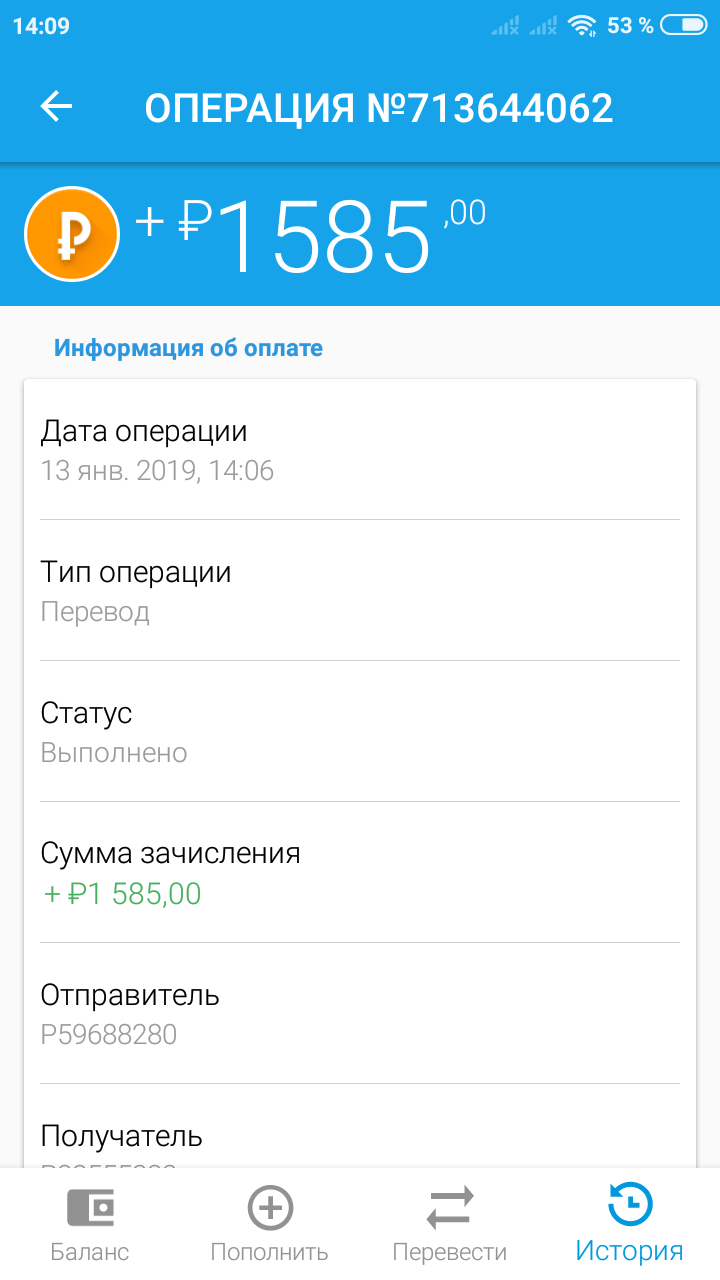720x1280 pixels.
Task: Switch to the Баланс tab
Action: 90,1224
